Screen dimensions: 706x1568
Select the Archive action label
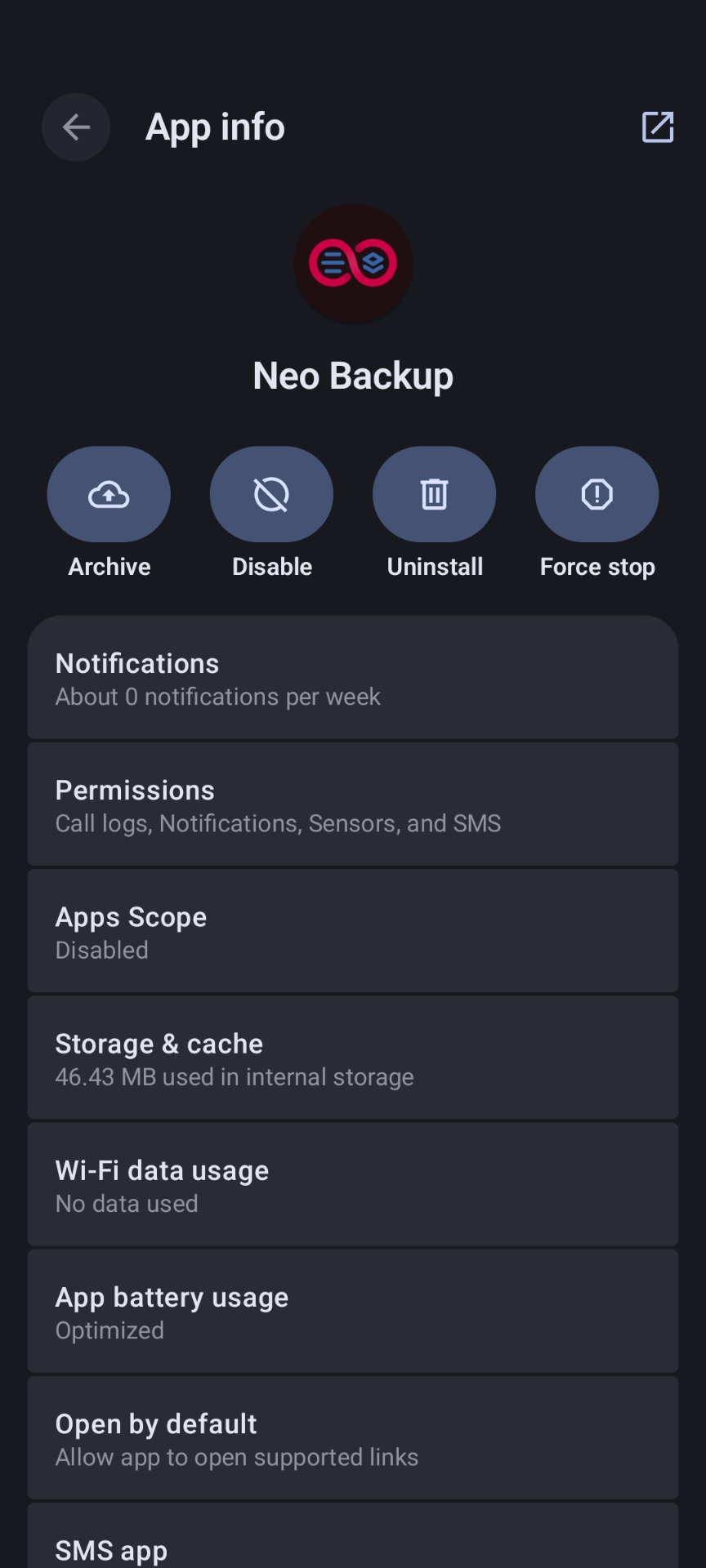tap(109, 566)
